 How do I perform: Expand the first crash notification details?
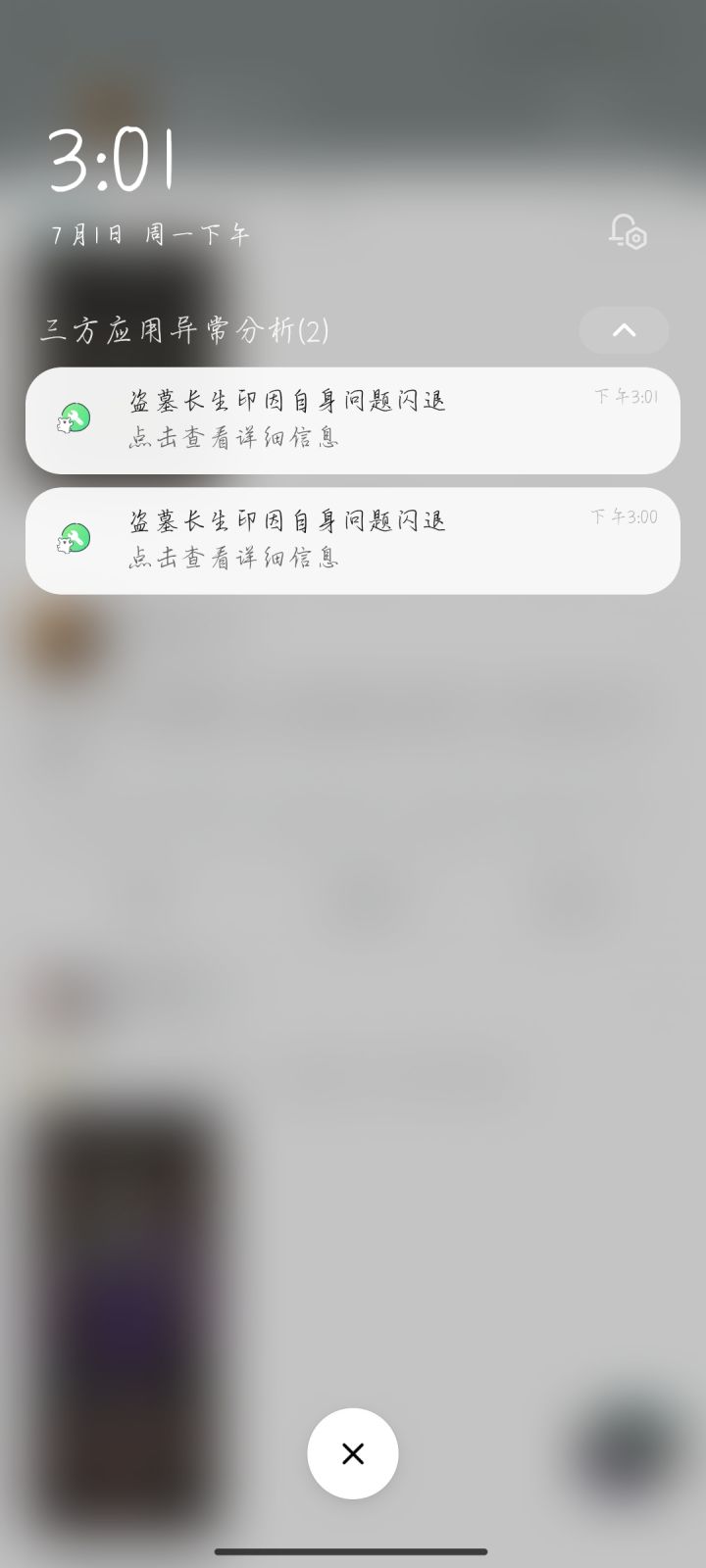click(353, 419)
